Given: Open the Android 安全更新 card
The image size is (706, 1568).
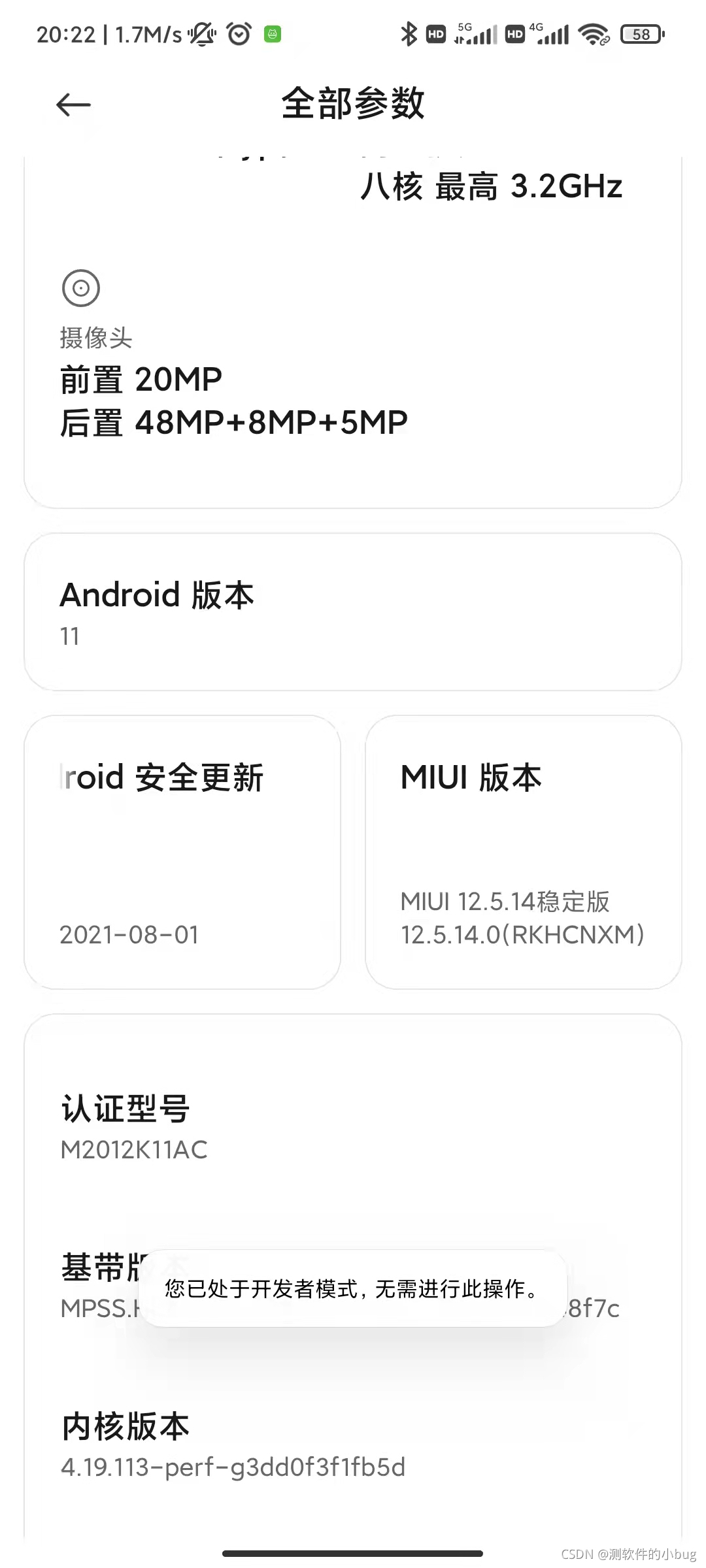Looking at the screenshot, I should (x=182, y=852).
